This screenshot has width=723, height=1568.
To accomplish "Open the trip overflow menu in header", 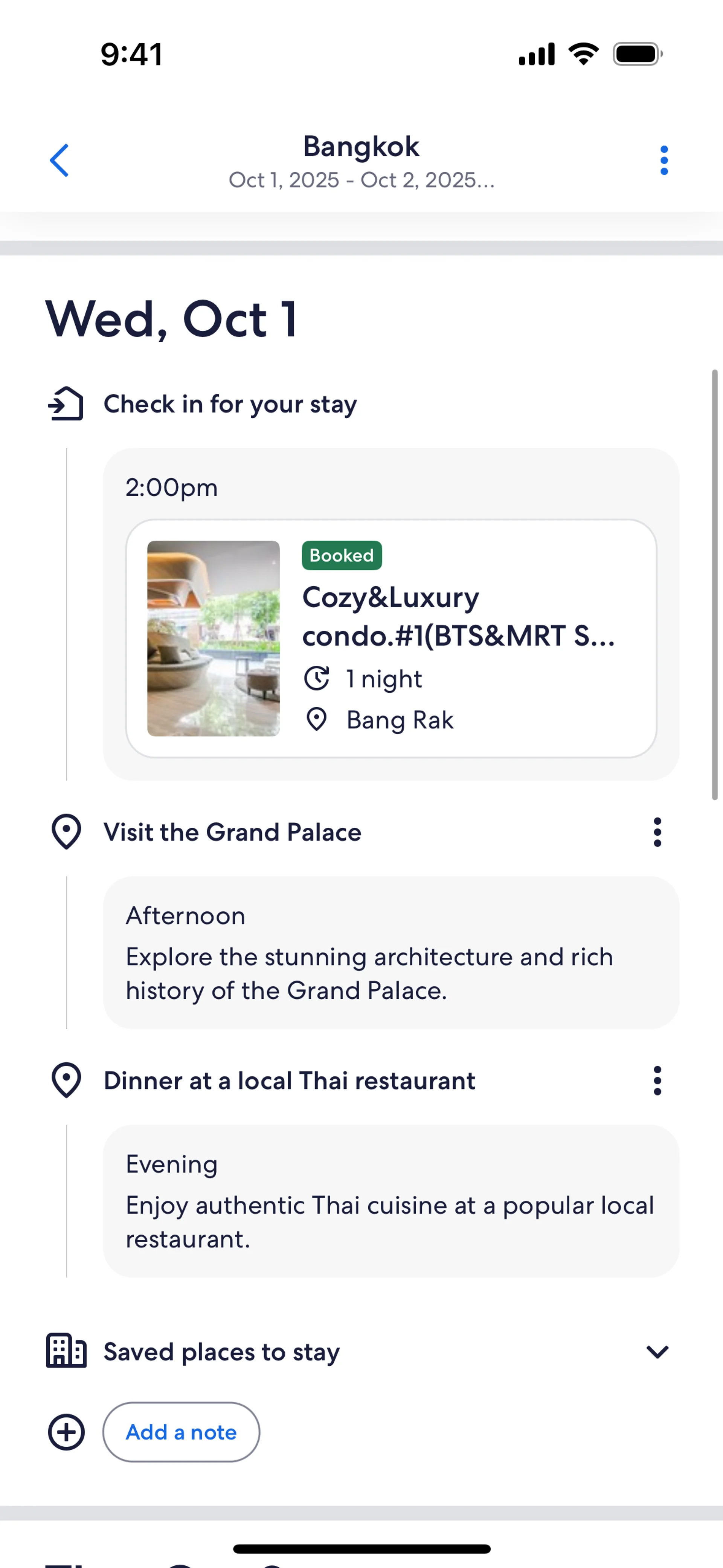I will [664, 161].
